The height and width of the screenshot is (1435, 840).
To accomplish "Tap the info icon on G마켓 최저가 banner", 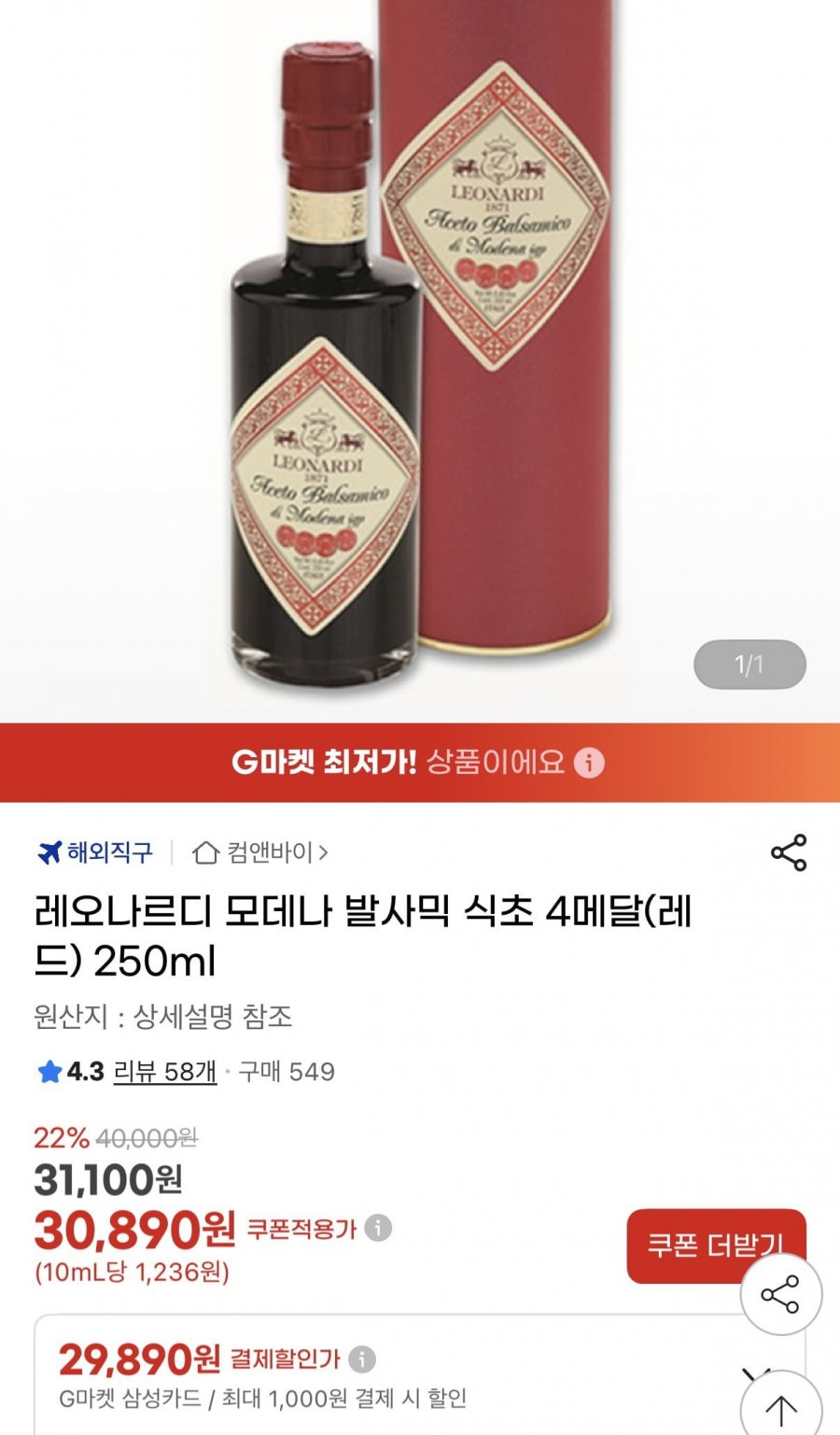I will click(589, 763).
